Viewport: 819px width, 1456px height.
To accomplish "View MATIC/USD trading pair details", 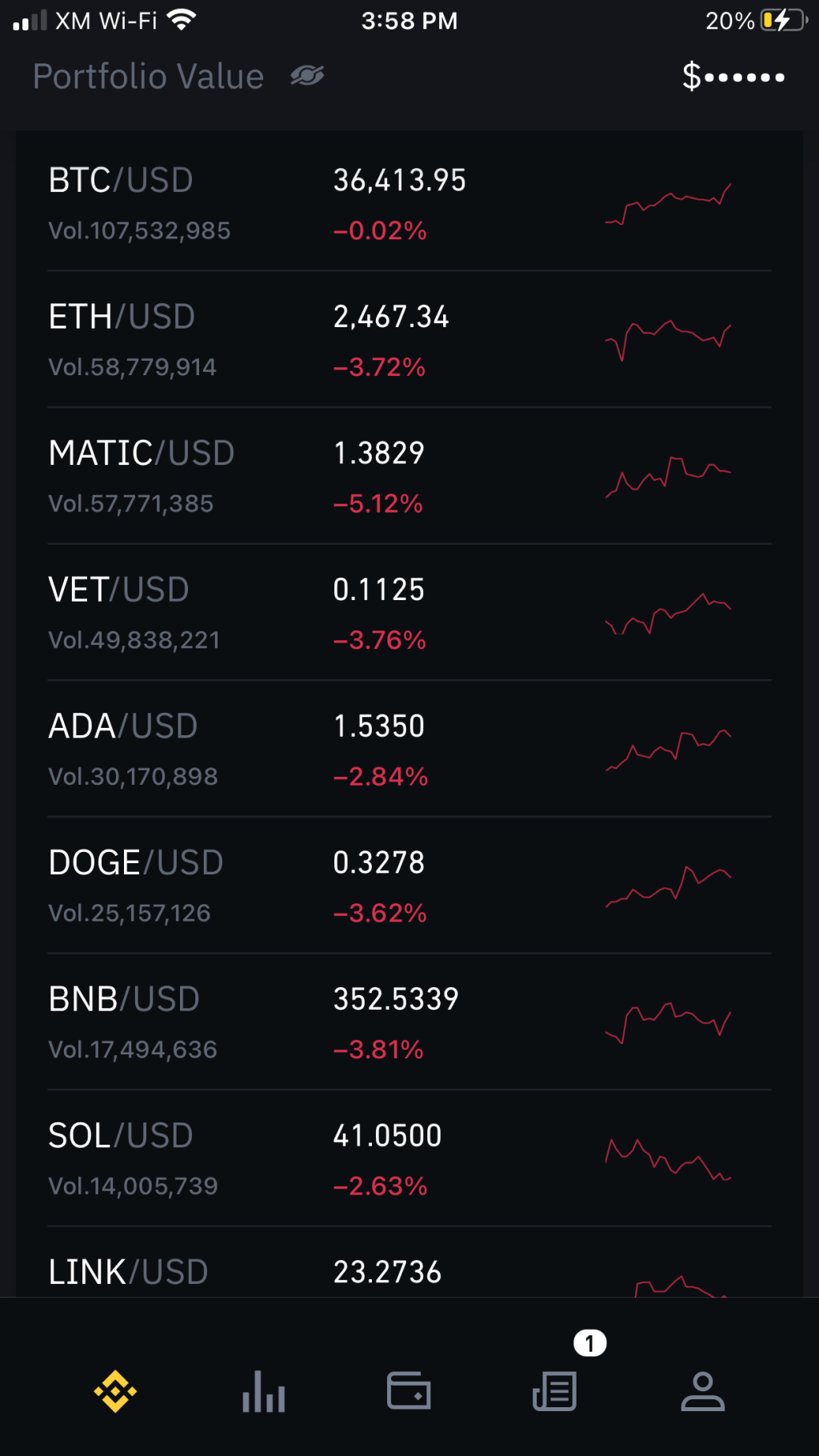I will (409, 477).
